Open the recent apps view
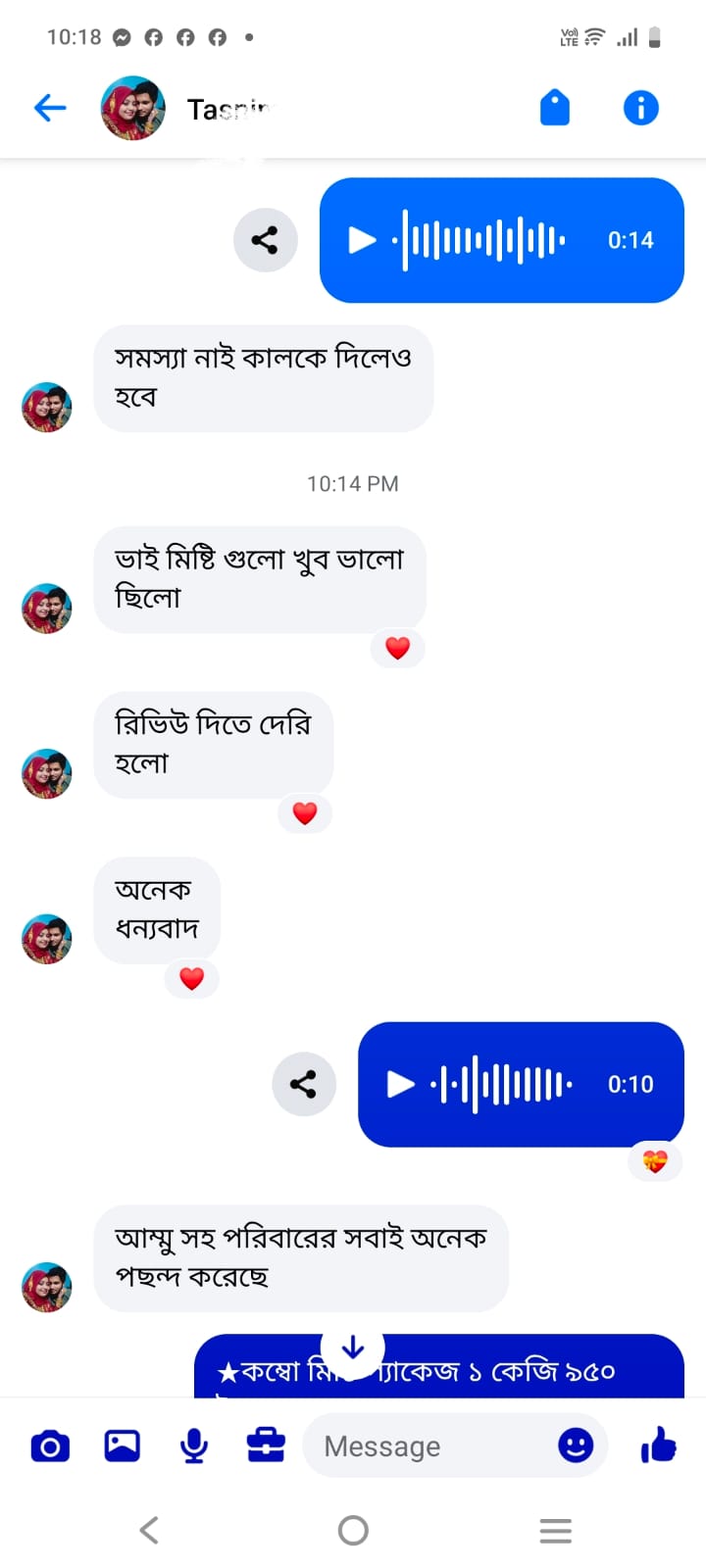706x1568 pixels. [x=555, y=1530]
